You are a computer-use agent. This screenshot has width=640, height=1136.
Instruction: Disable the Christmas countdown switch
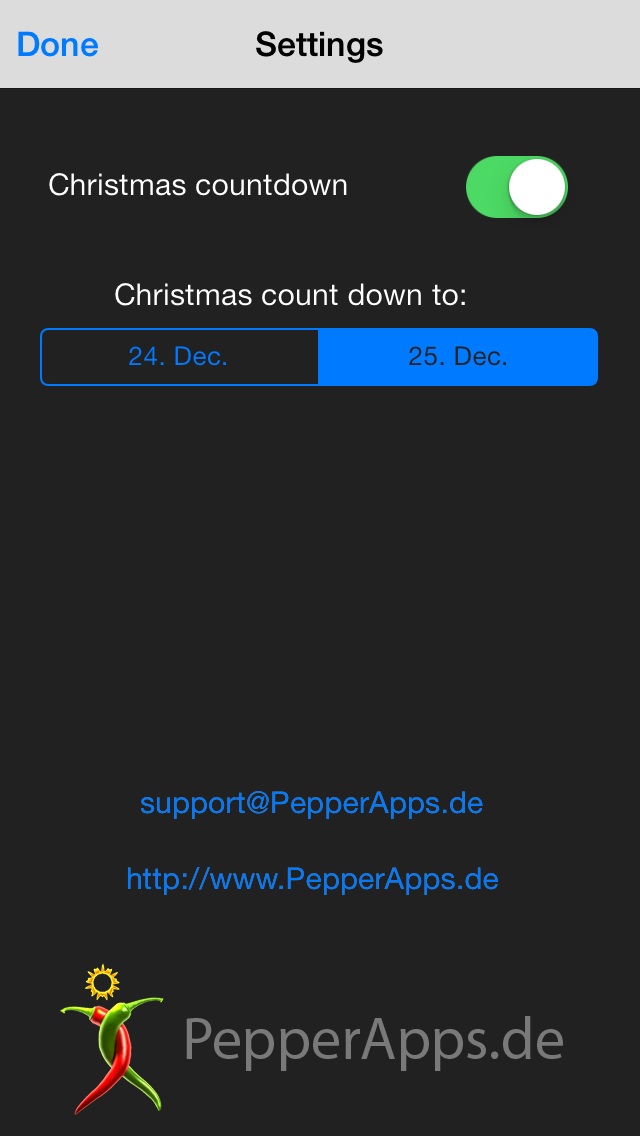(516, 187)
